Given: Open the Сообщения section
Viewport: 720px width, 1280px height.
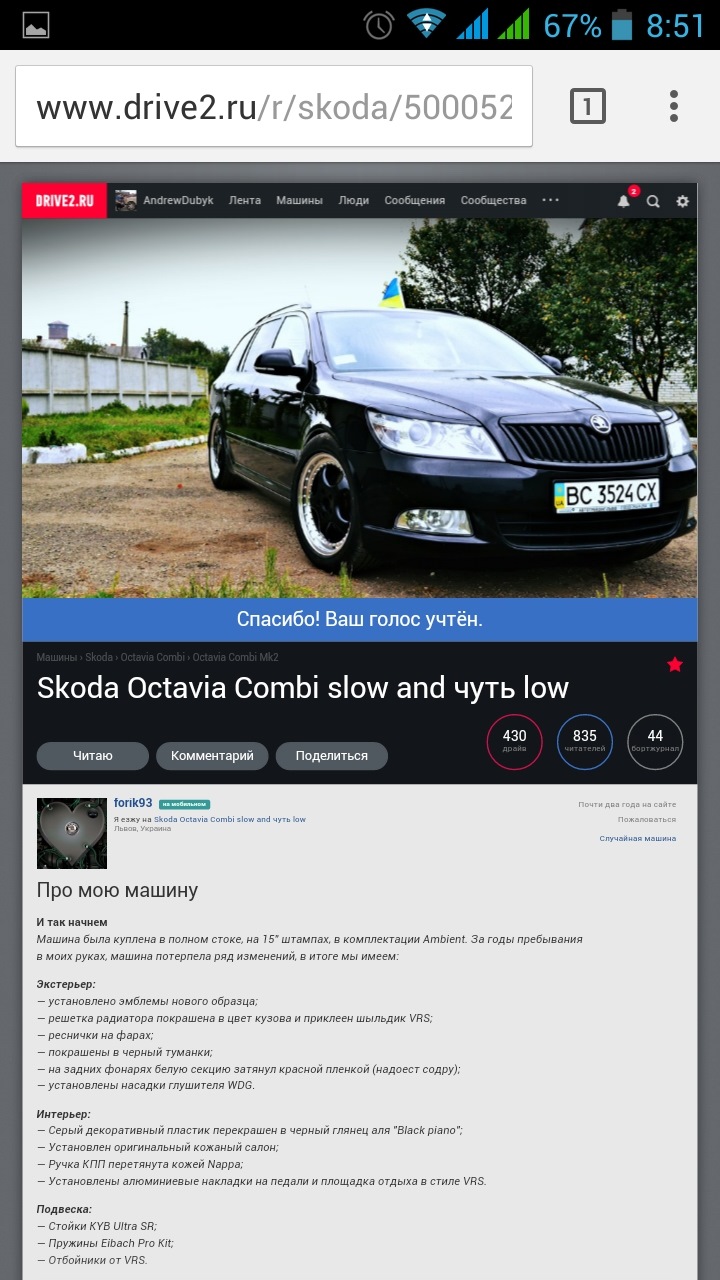Looking at the screenshot, I should (415, 201).
